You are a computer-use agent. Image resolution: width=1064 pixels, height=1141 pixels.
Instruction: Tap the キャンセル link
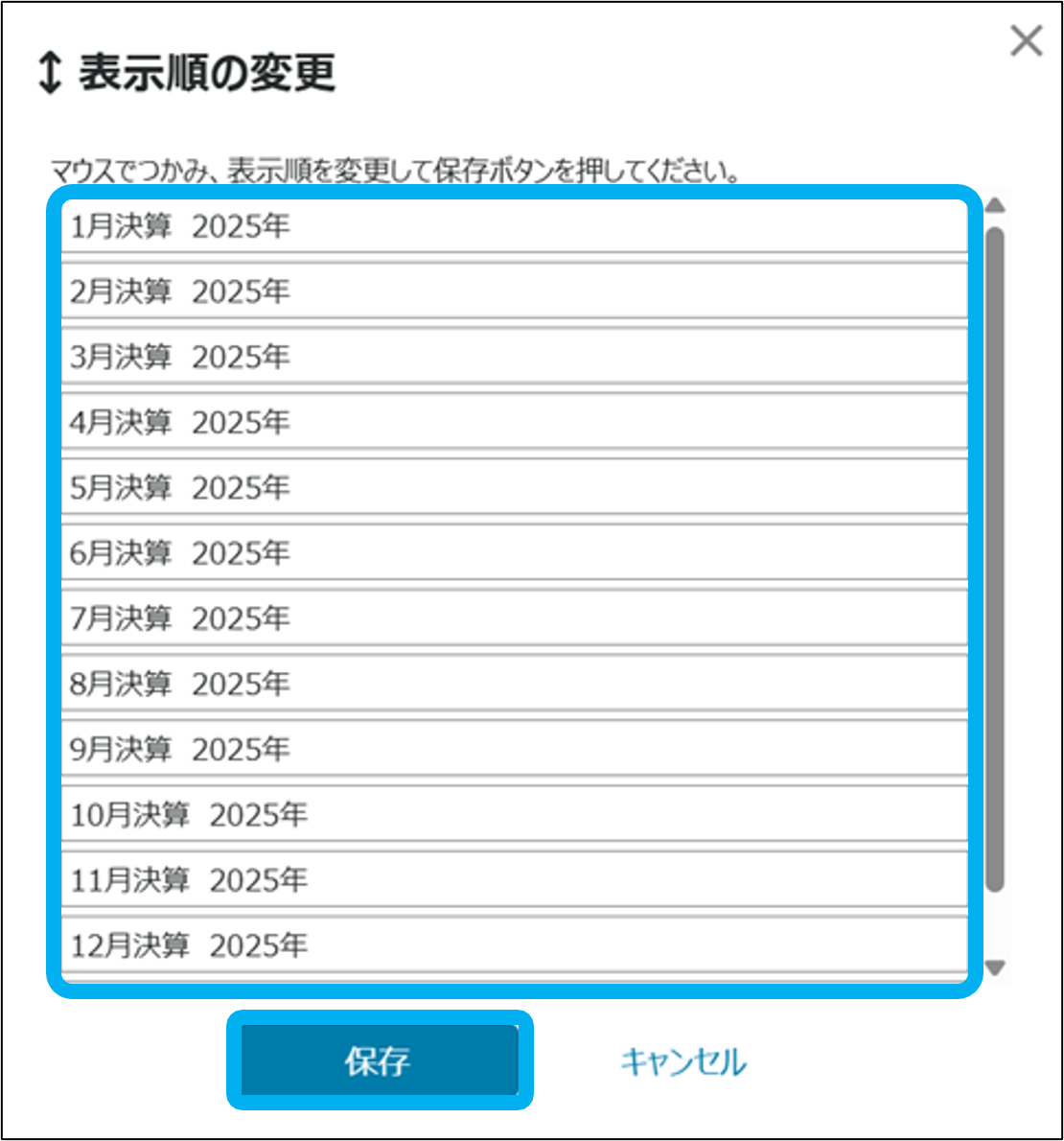click(682, 1061)
